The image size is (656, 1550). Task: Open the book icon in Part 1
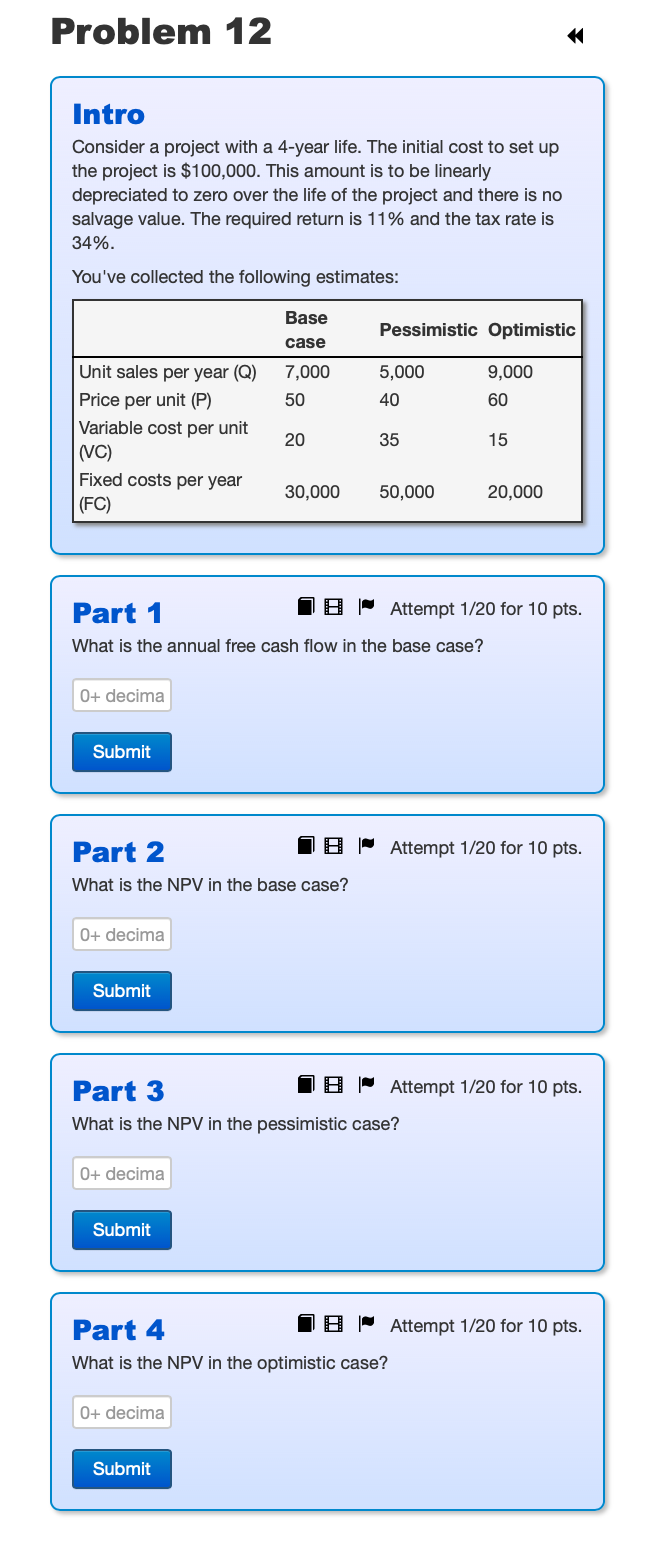[307, 607]
